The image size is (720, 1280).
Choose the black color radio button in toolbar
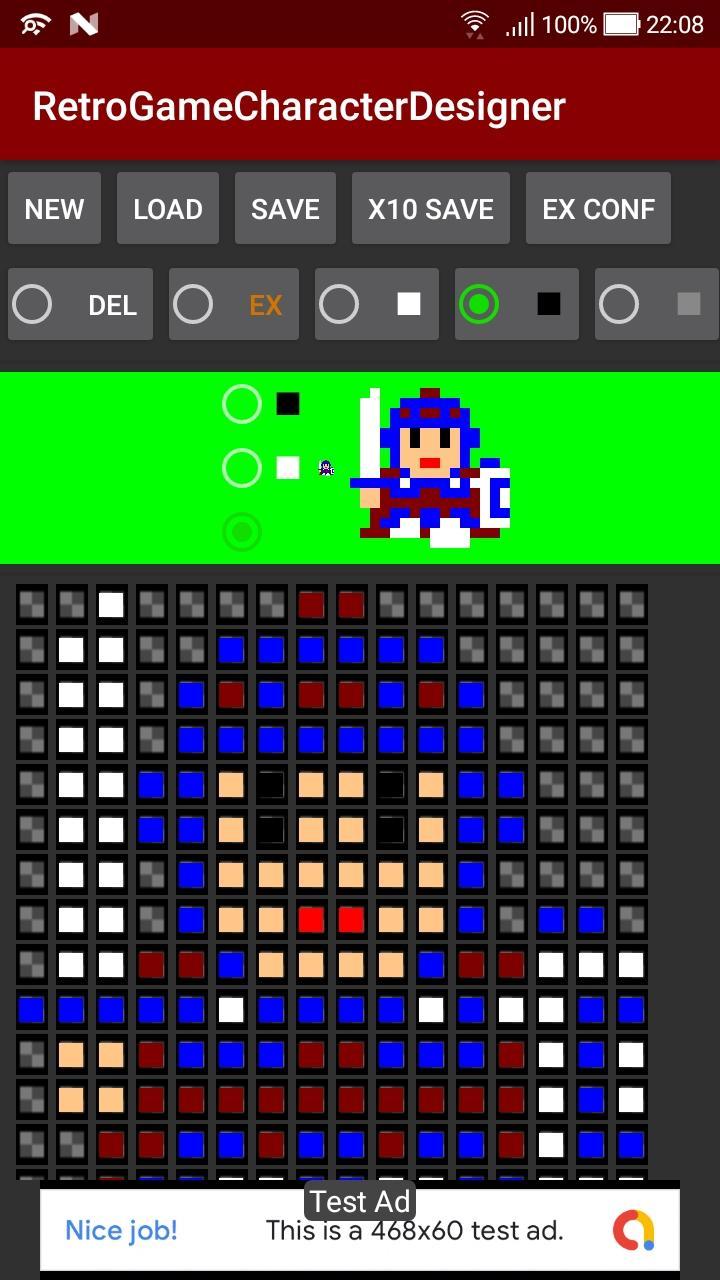pyautogui.click(x=479, y=305)
